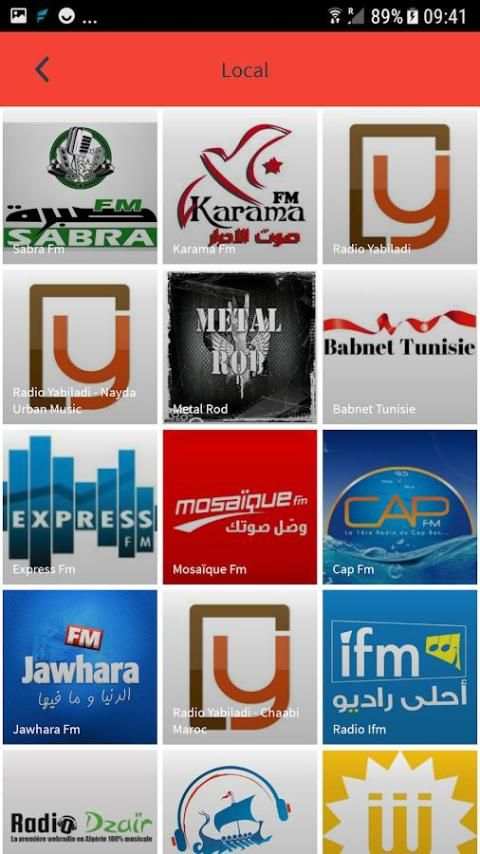Select Radio Ifm station
480x854 pixels.
pos(400,667)
